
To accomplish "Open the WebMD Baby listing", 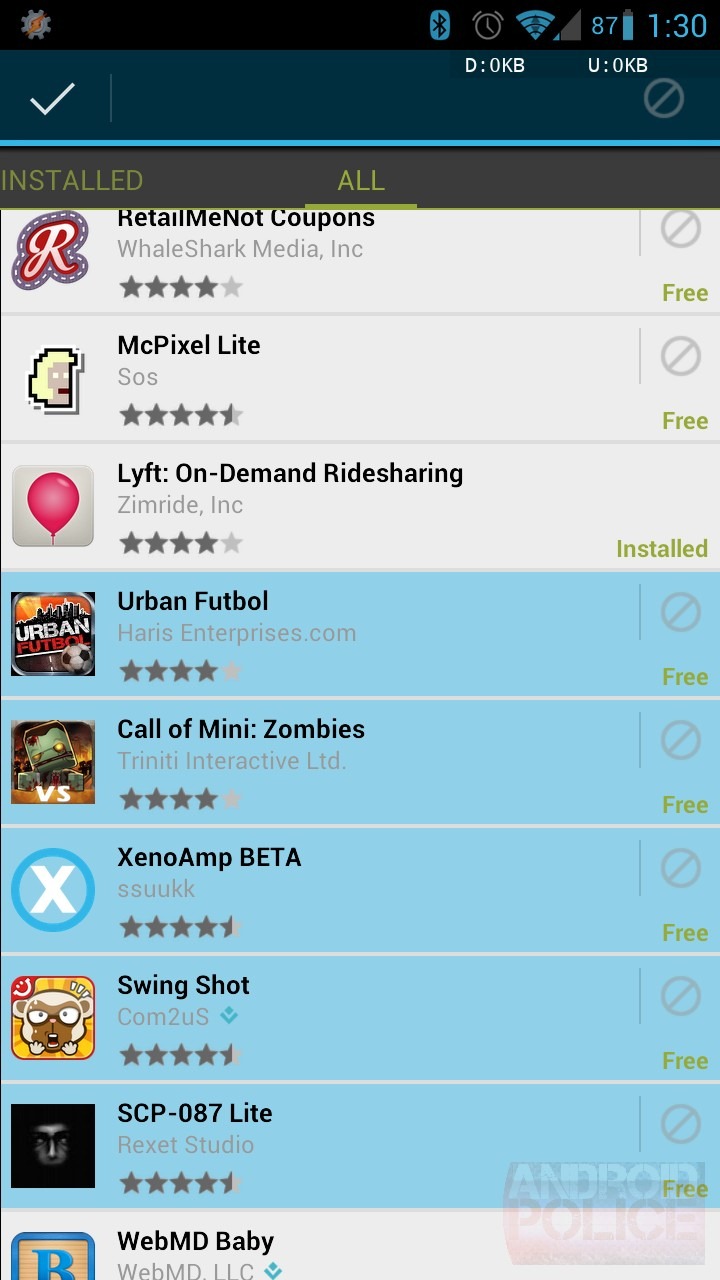I will click(x=360, y=1246).
